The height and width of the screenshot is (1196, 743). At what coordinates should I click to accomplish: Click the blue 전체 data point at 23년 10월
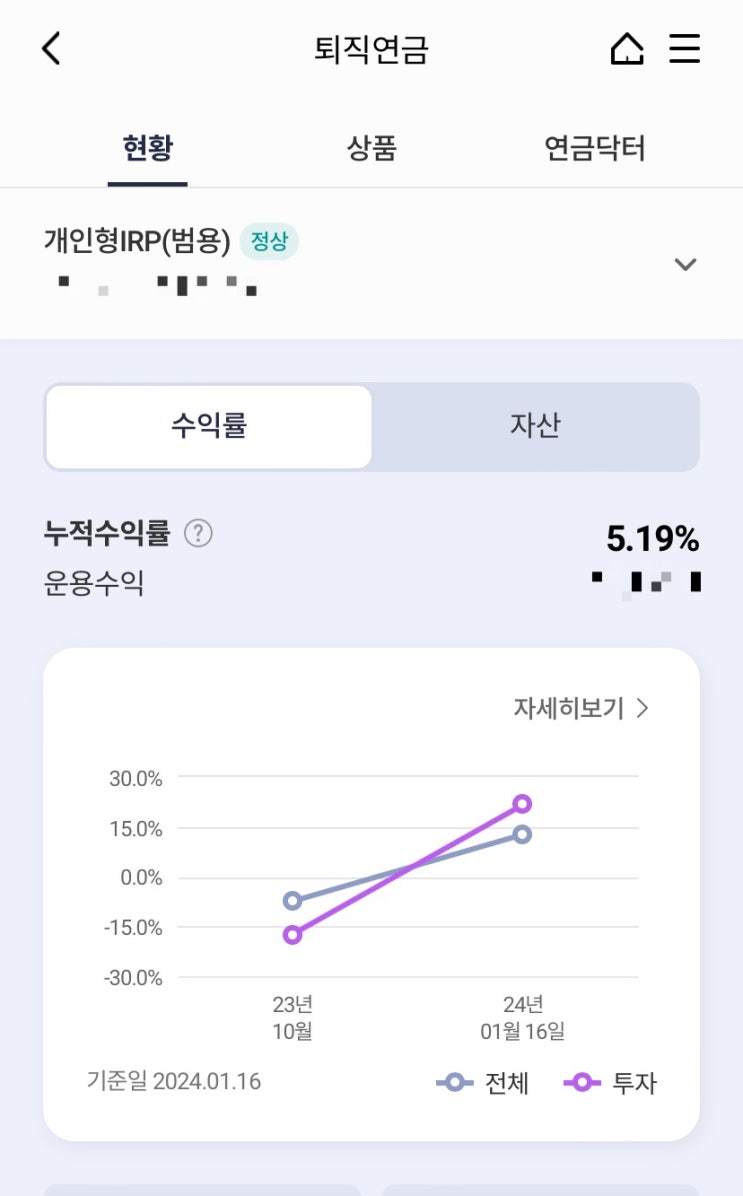click(x=291, y=901)
